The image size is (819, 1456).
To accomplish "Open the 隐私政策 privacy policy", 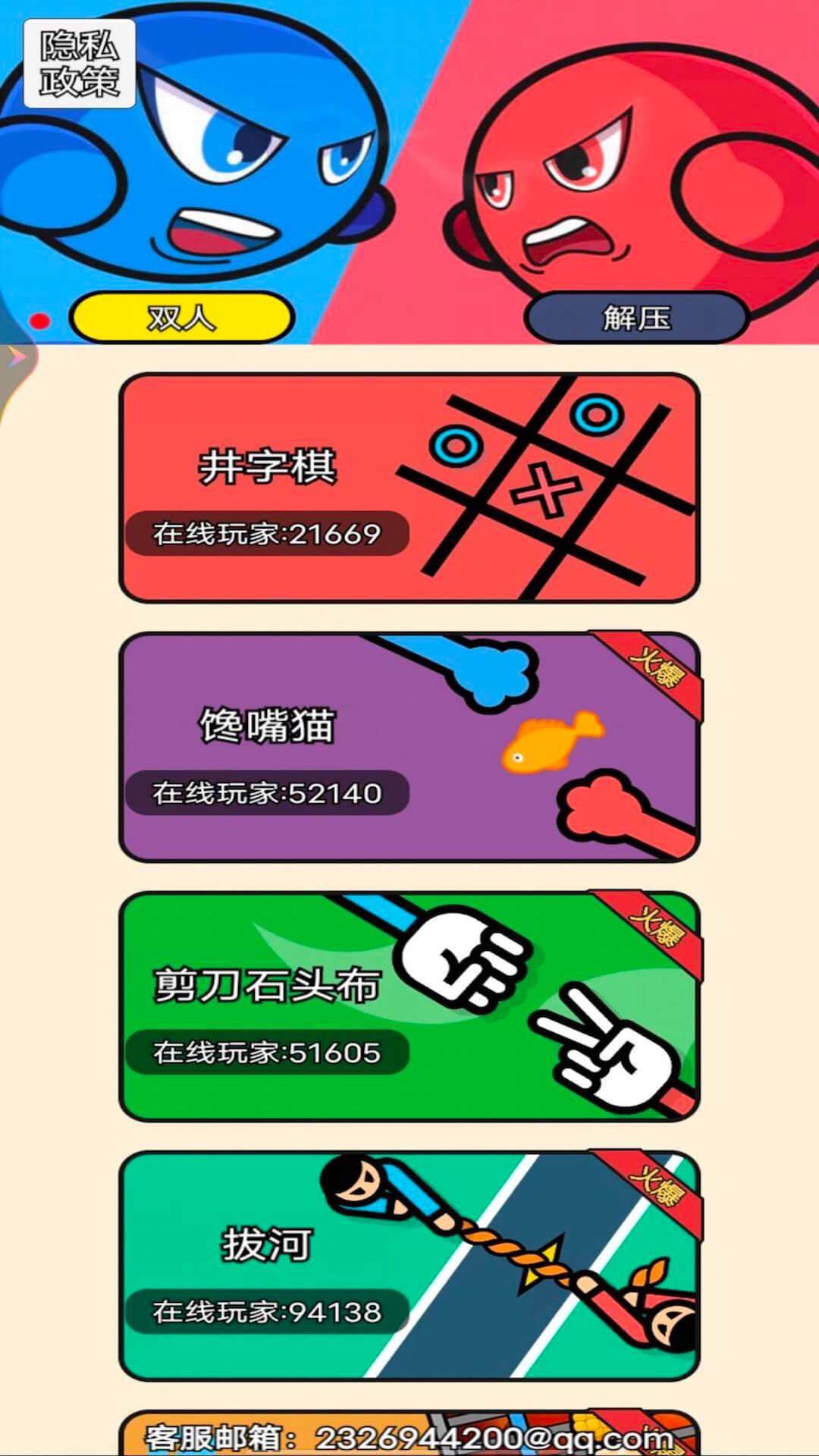I will click(80, 64).
